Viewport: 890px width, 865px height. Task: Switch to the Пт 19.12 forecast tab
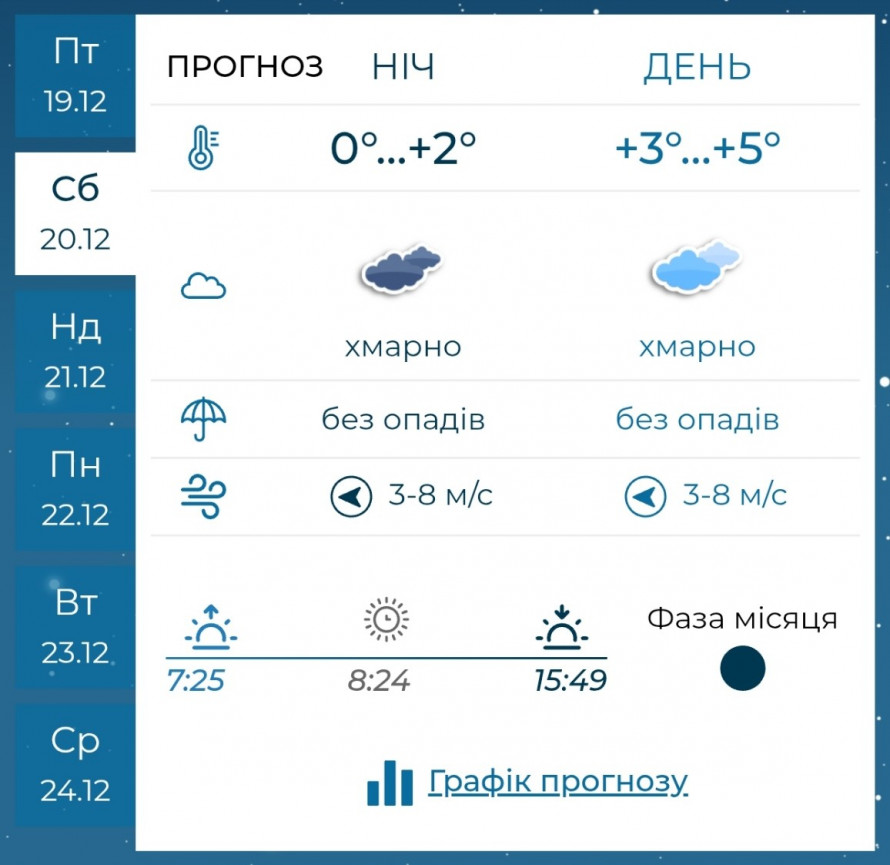75,76
